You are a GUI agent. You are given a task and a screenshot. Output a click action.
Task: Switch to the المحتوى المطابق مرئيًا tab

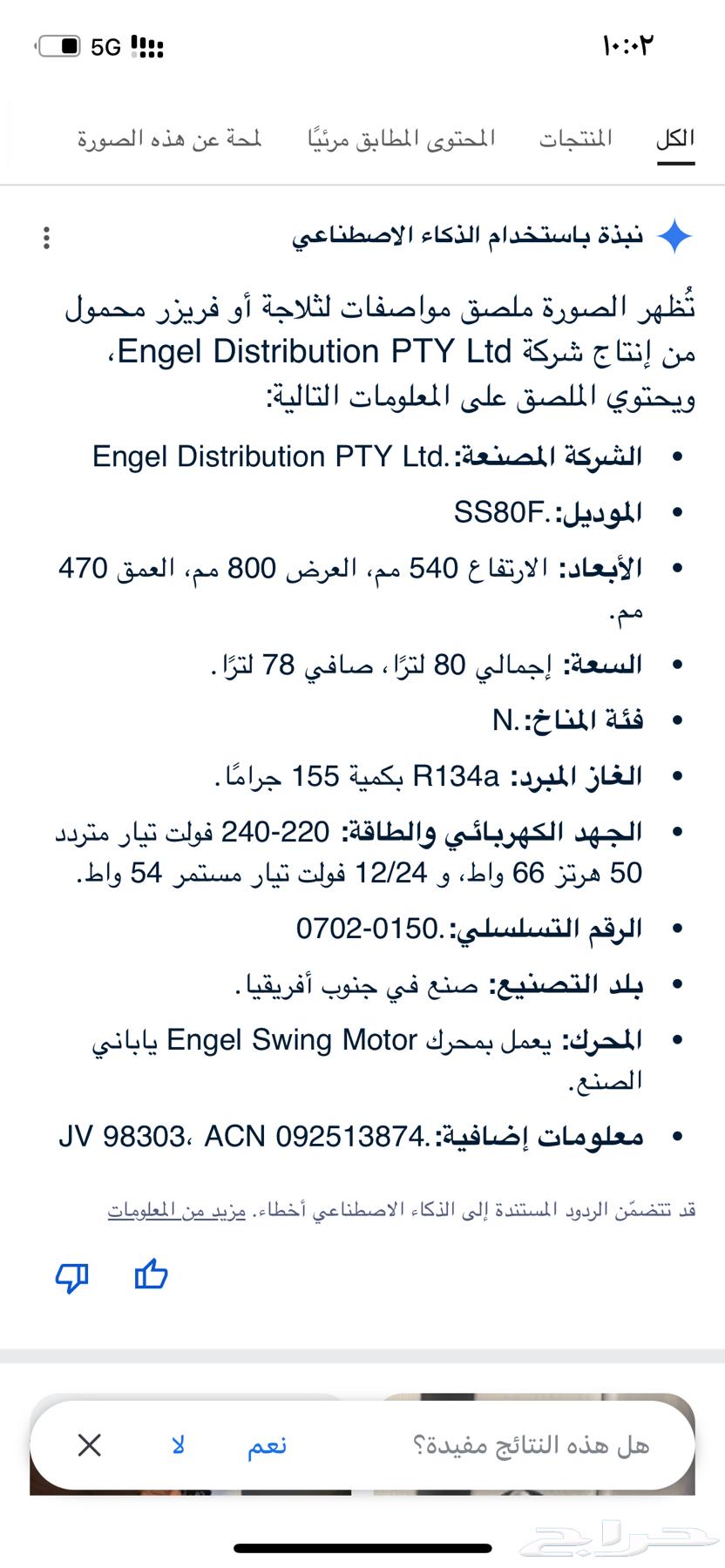(400, 138)
